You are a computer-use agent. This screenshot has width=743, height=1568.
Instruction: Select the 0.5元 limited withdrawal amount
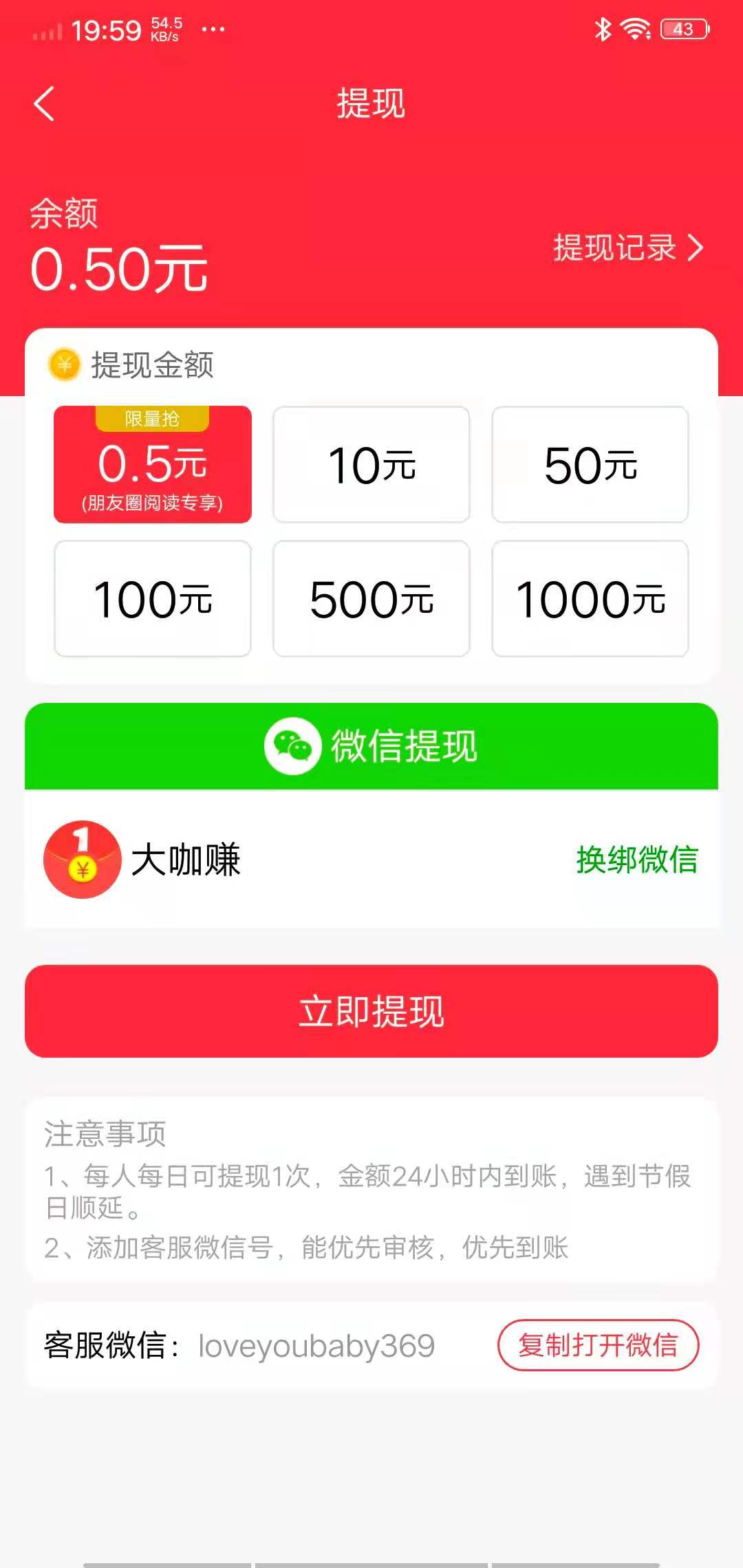pos(153,464)
